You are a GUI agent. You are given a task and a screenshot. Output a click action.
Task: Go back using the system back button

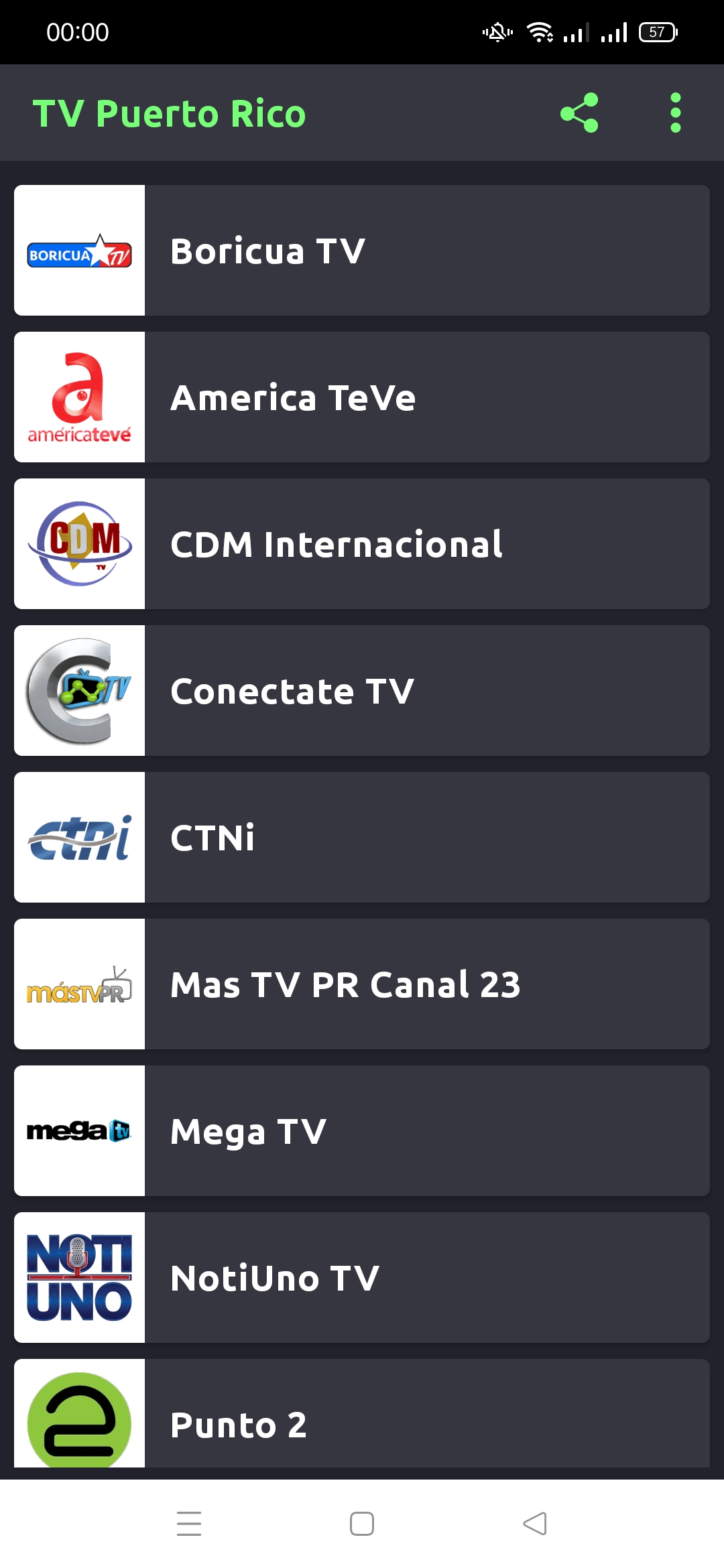(535, 1524)
